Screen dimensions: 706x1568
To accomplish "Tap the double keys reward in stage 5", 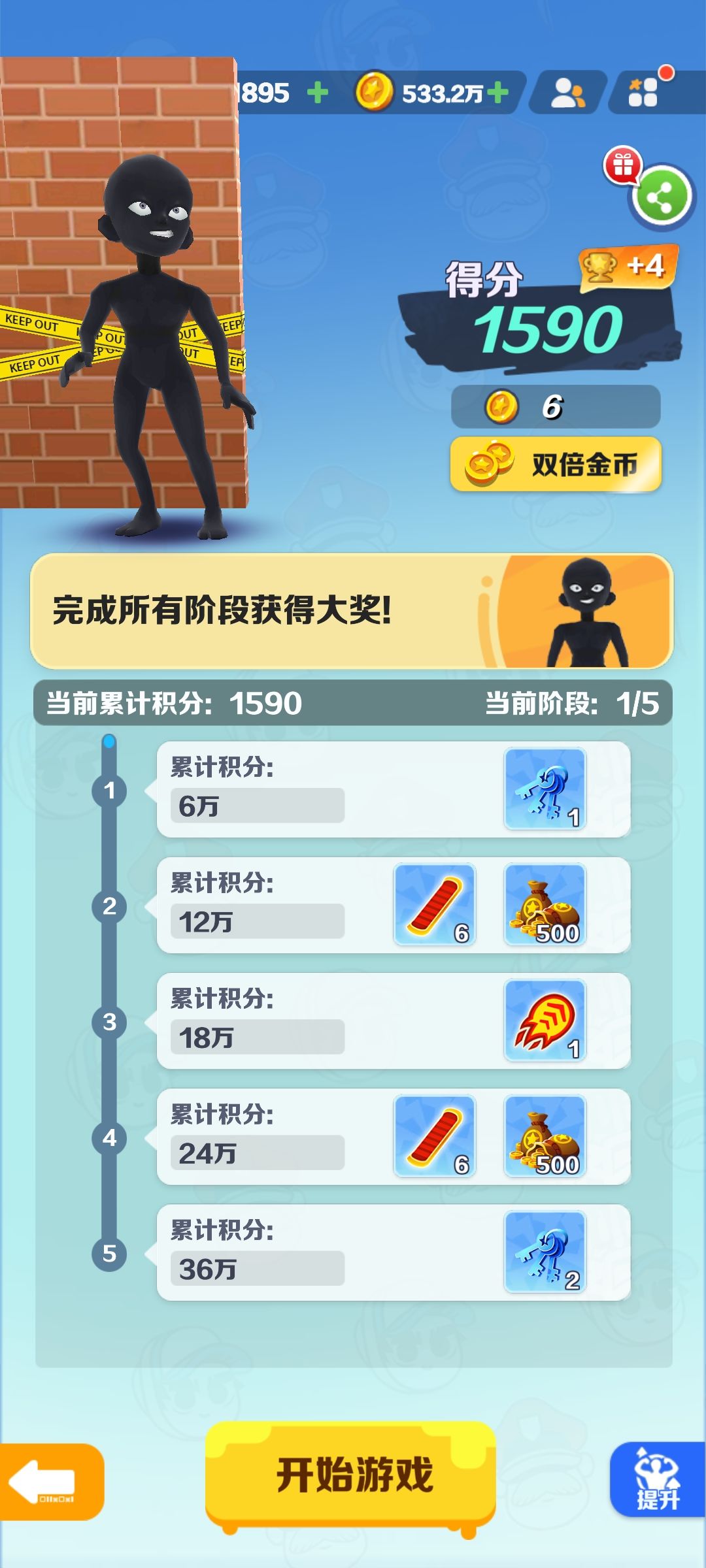I will (x=546, y=1252).
